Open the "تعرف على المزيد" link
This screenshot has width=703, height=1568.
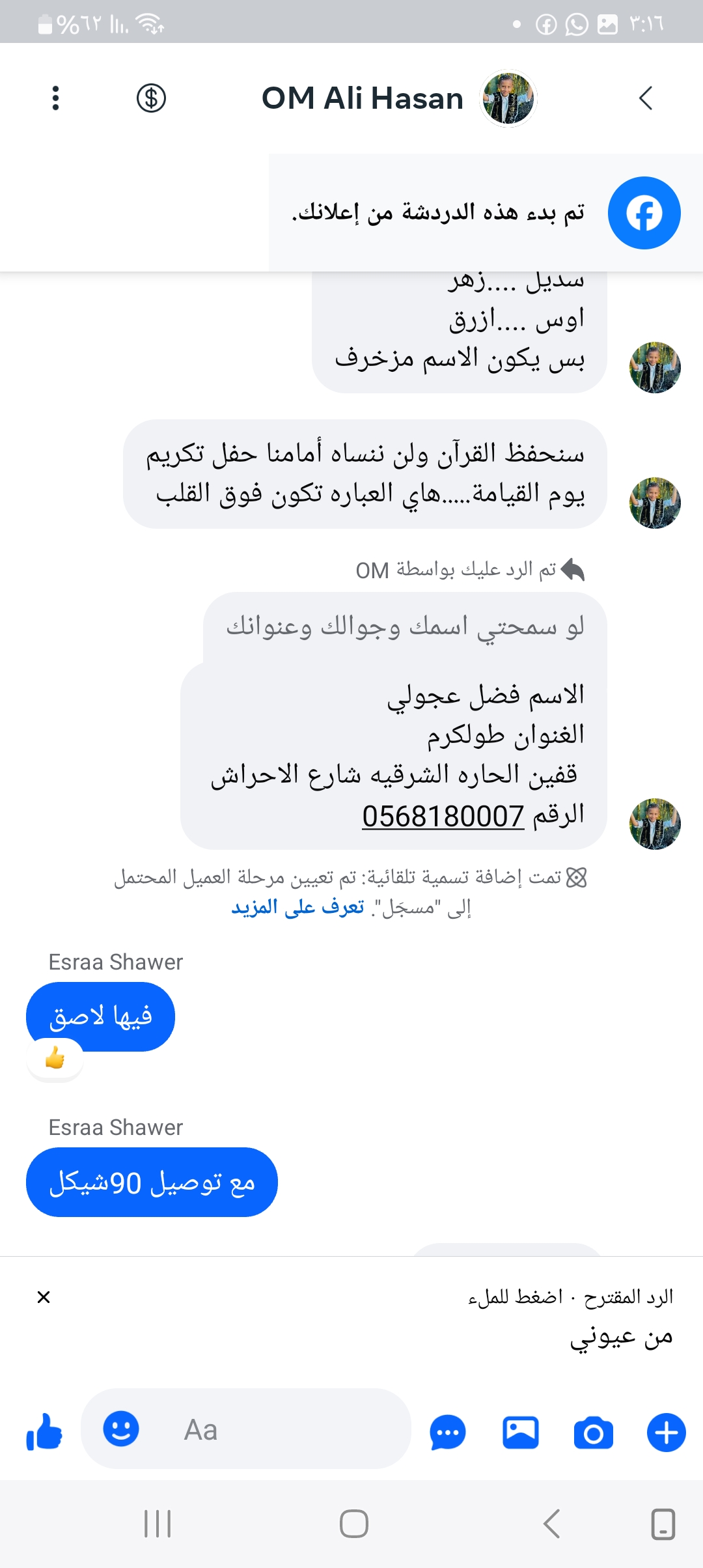tap(297, 906)
